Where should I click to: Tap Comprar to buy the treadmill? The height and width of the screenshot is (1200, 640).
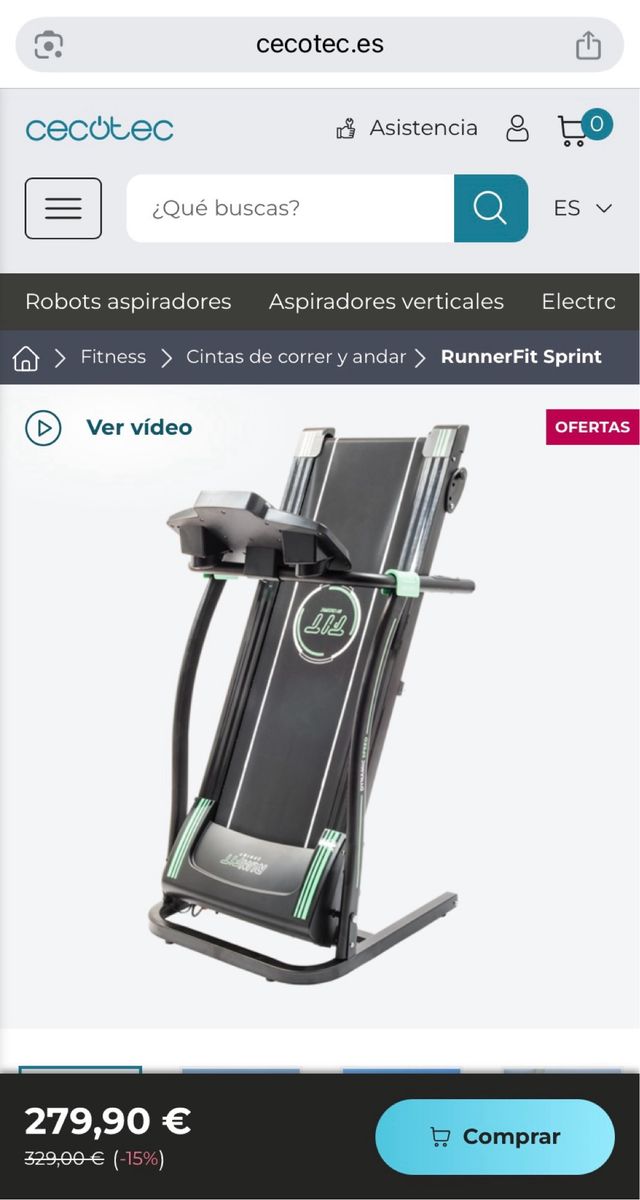tap(495, 1137)
